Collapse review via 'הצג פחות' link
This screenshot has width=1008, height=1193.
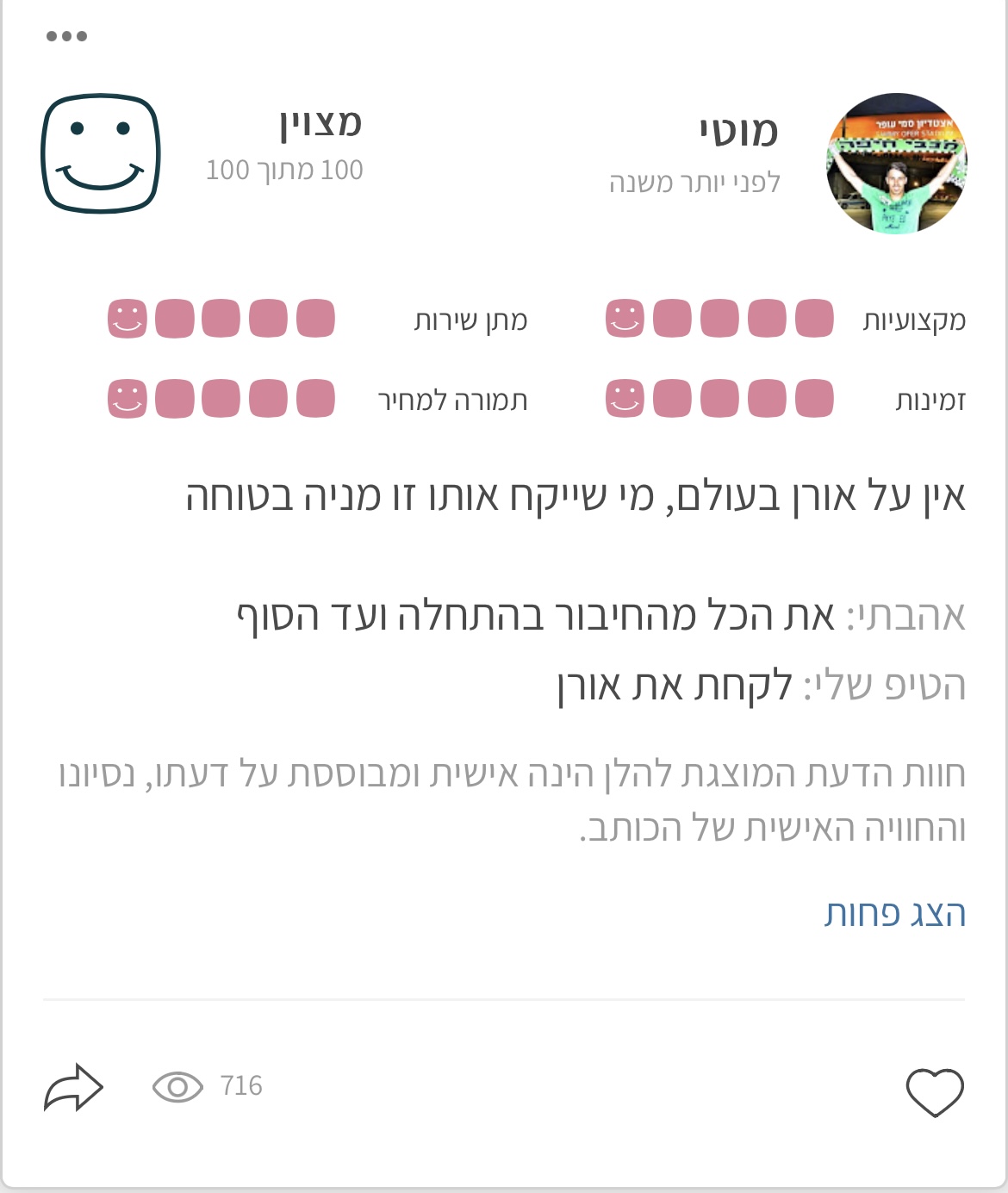pos(894,913)
